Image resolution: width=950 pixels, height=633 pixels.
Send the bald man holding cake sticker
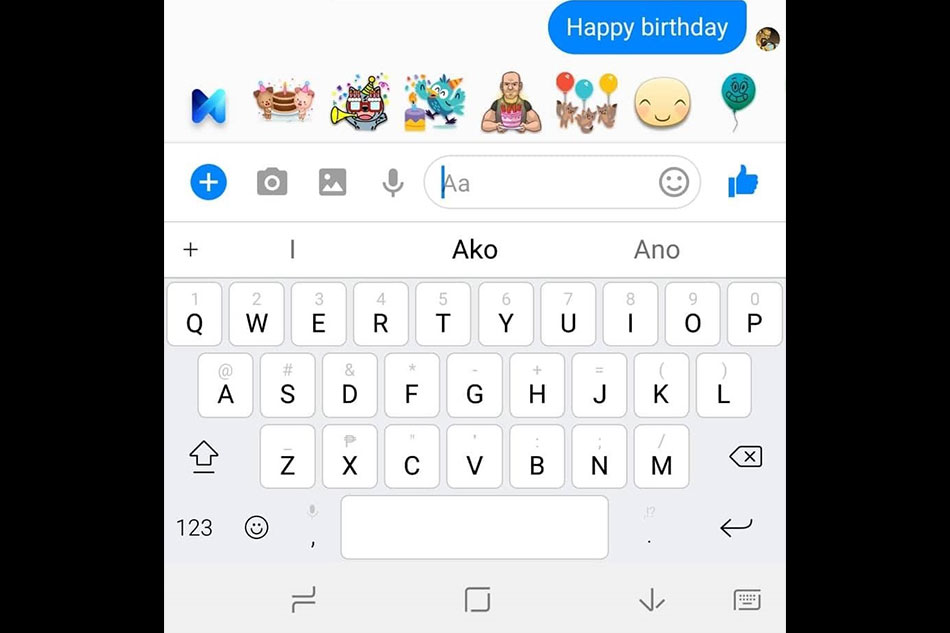511,102
